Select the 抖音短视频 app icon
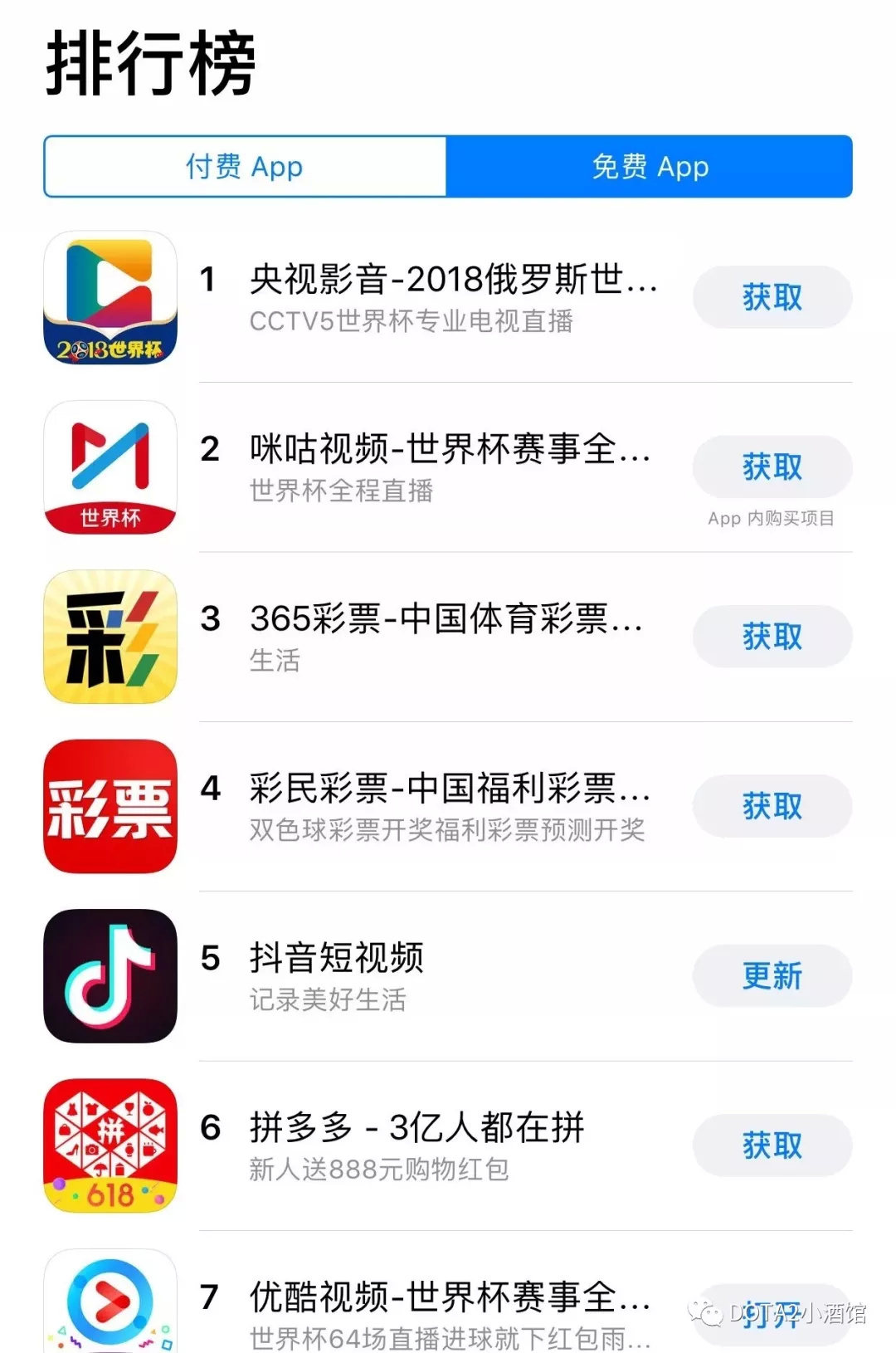 [110, 975]
